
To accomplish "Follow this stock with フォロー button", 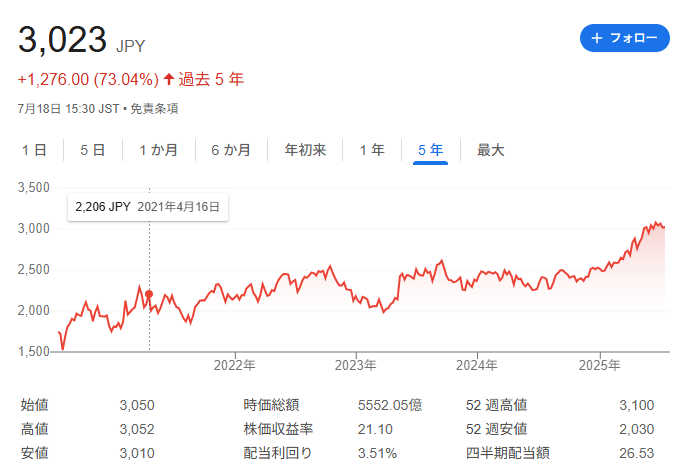I will [x=624, y=38].
